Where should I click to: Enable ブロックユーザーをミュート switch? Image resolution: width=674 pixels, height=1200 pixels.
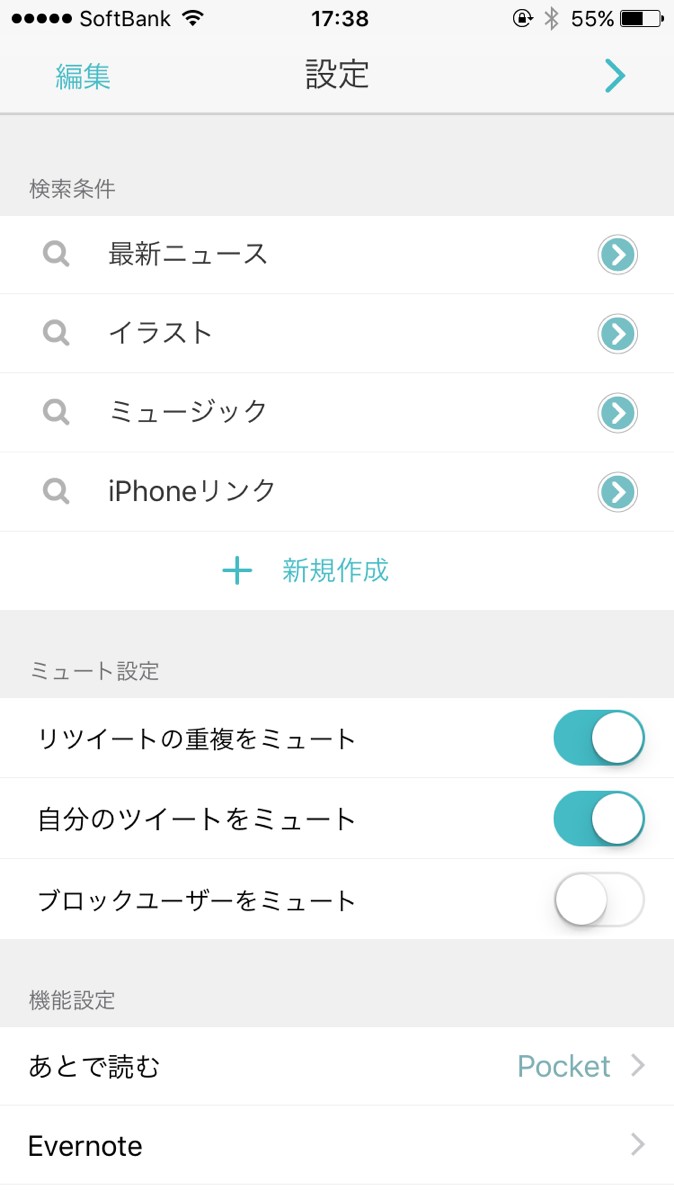pos(598,900)
